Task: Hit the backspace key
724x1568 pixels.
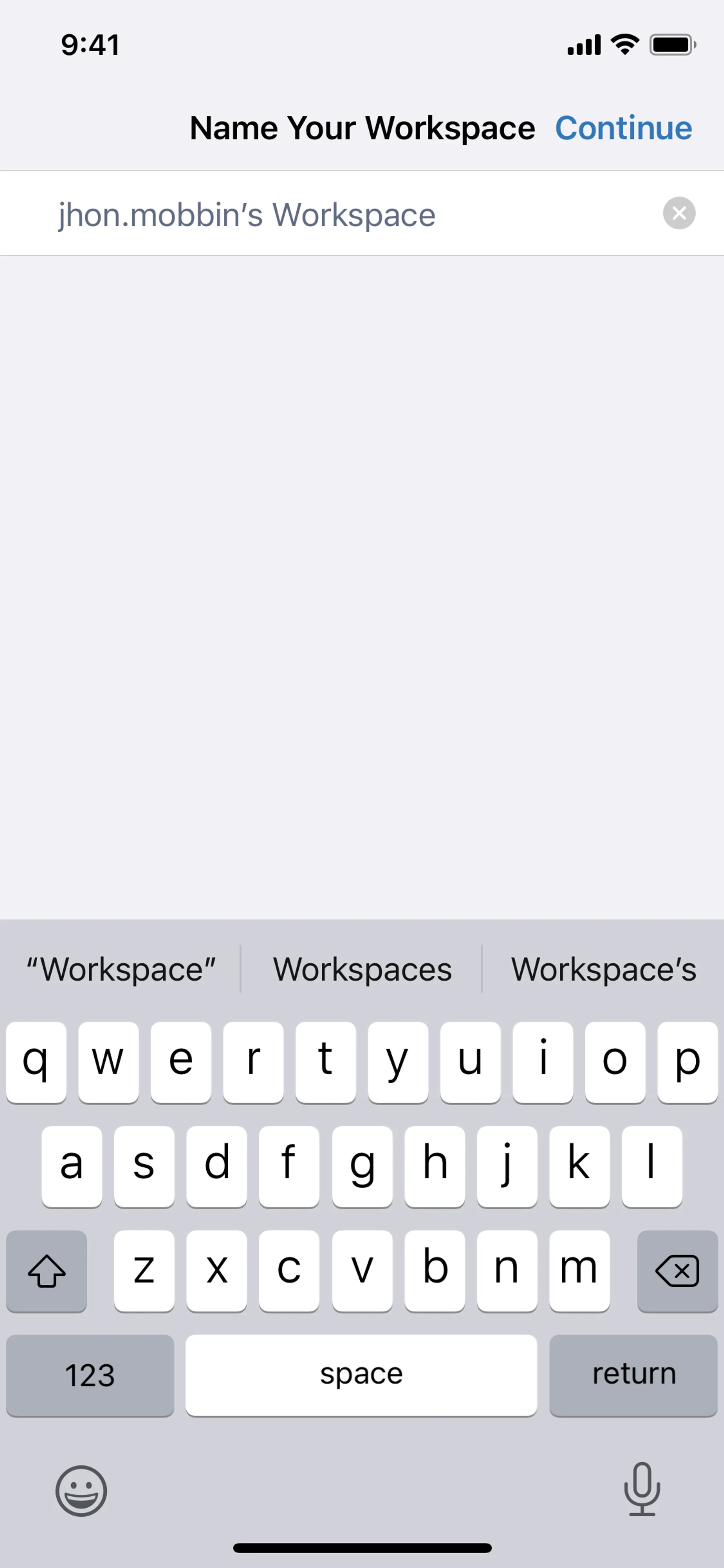Action: point(676,1270)
